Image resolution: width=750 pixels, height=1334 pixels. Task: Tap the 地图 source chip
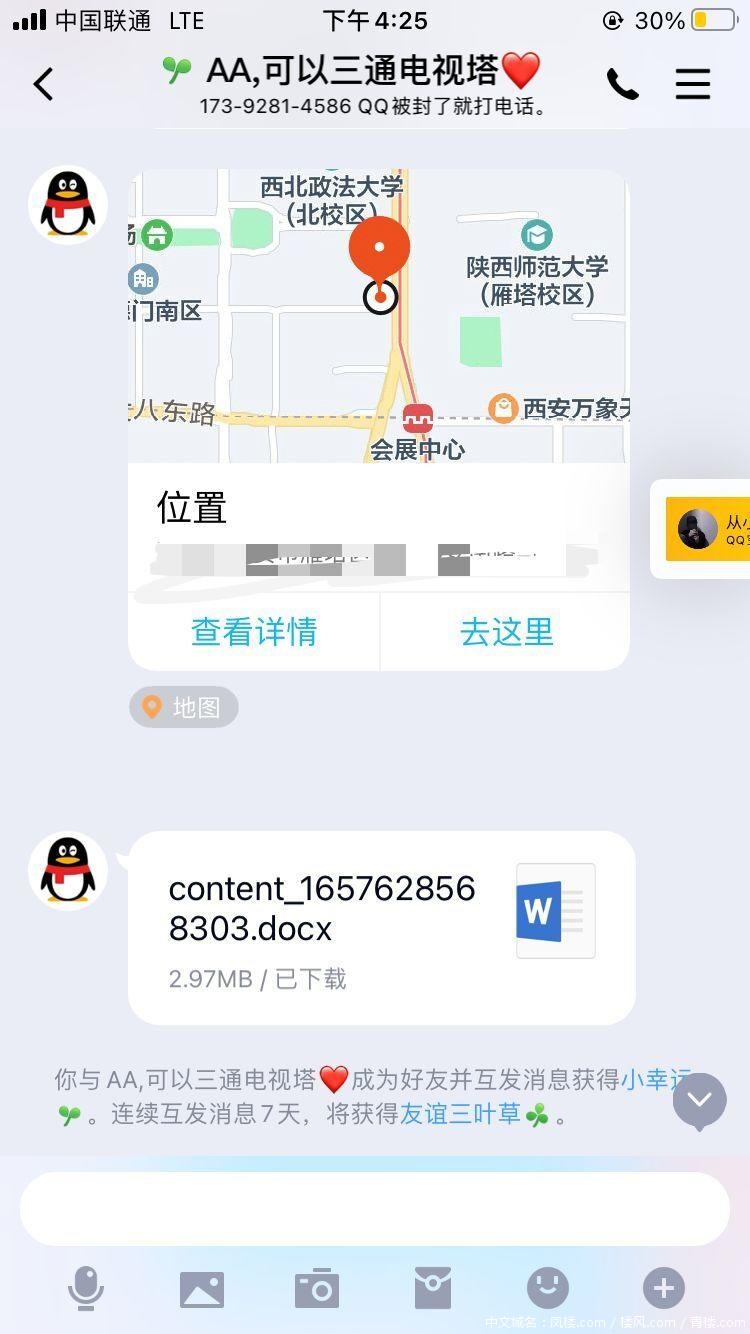tap(184, 707)
